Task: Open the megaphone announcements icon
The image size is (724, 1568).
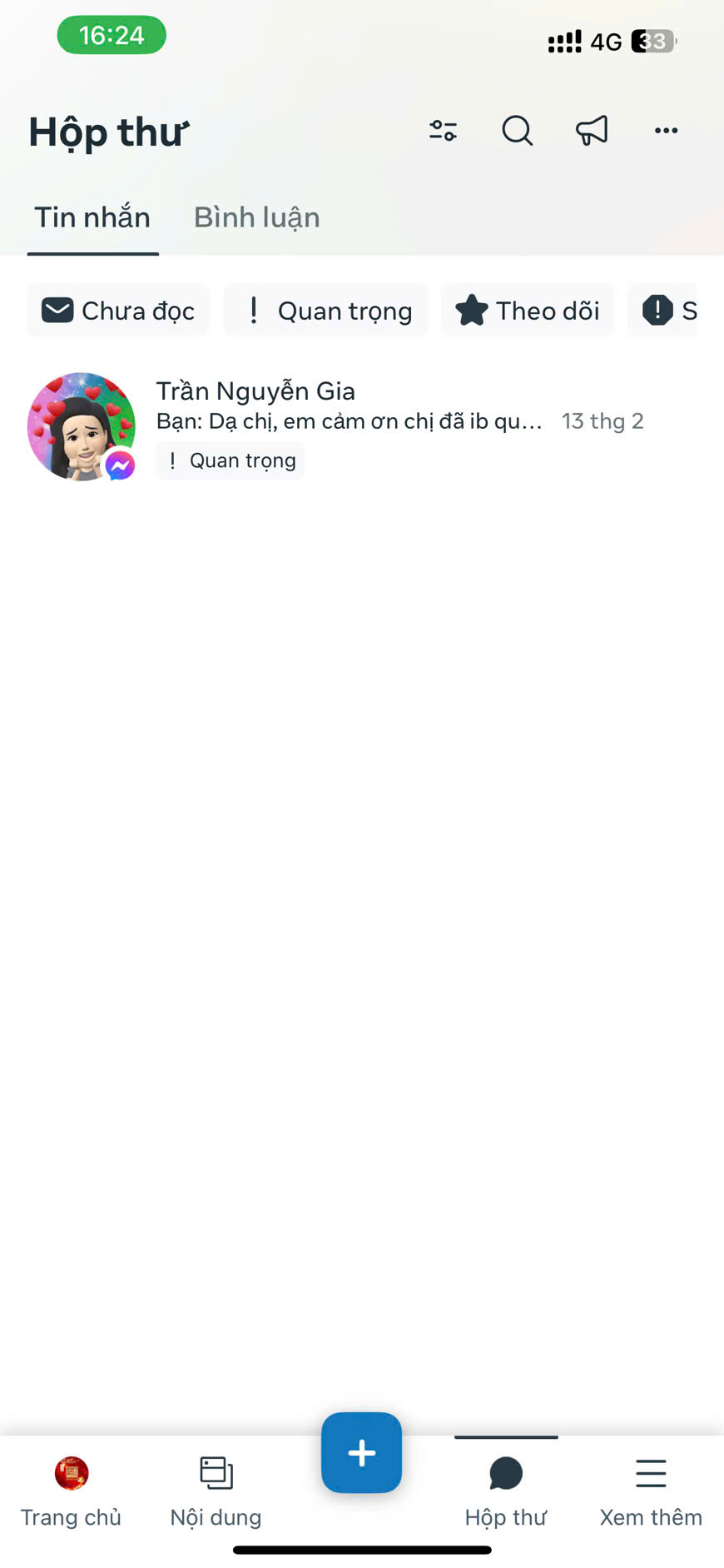Action: coord(592,131)
